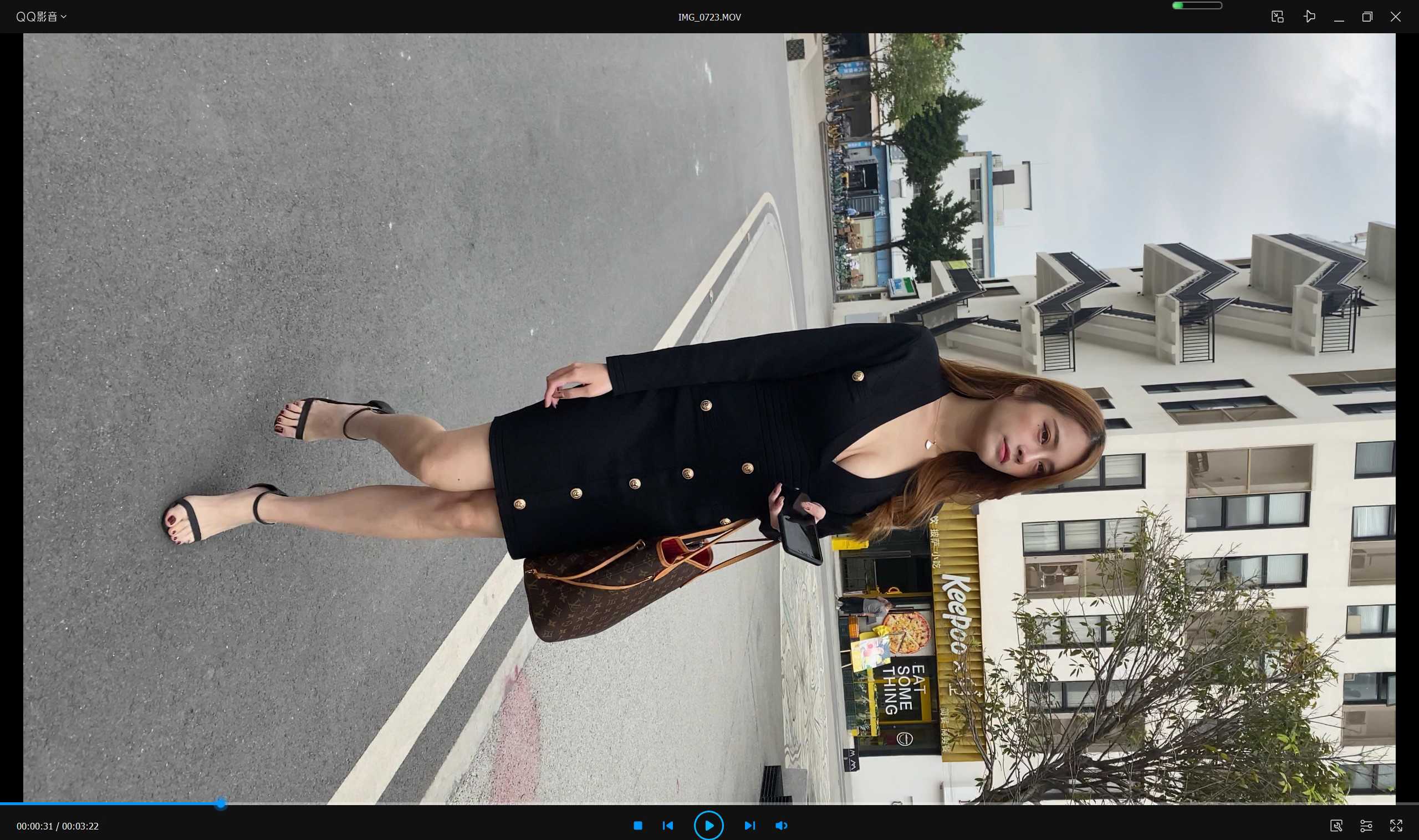Pin the player window on top
The width and height of the screenshot is (1419, 840).
point(1309,17)
